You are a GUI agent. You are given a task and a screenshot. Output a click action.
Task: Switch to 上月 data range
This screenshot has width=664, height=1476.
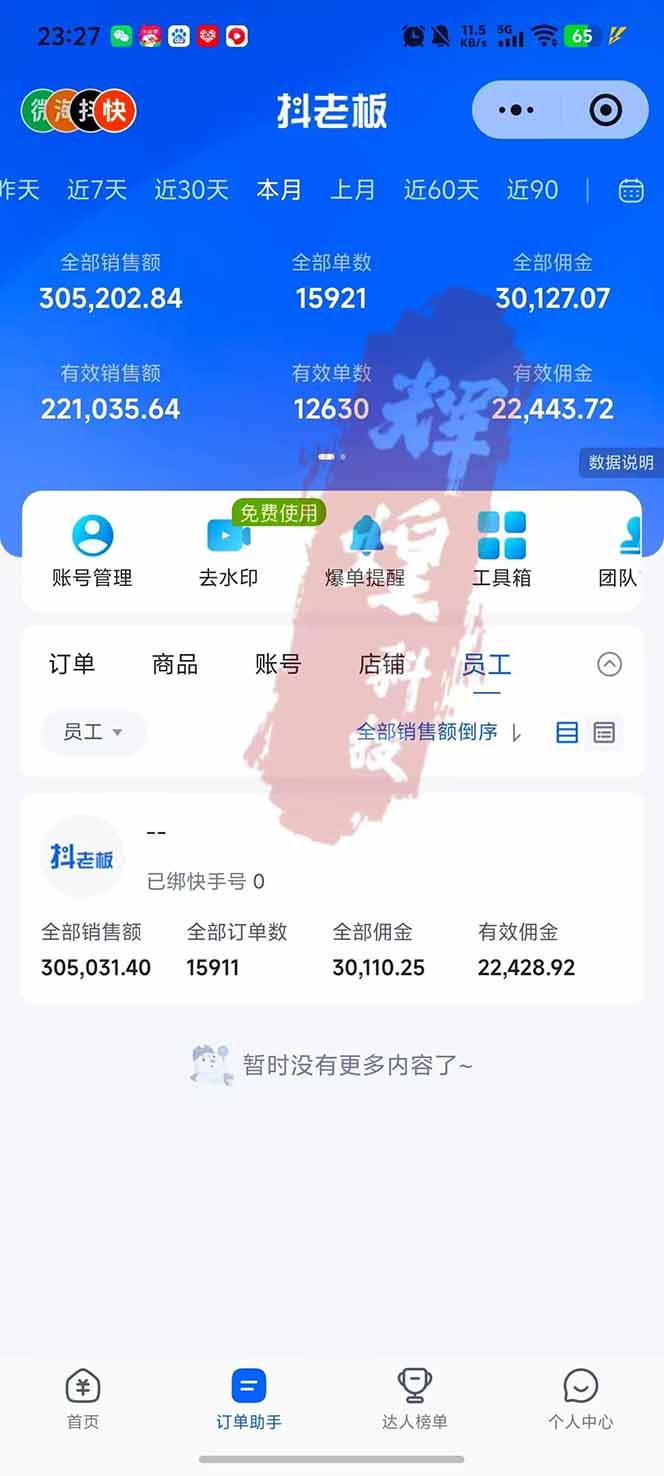353,190
